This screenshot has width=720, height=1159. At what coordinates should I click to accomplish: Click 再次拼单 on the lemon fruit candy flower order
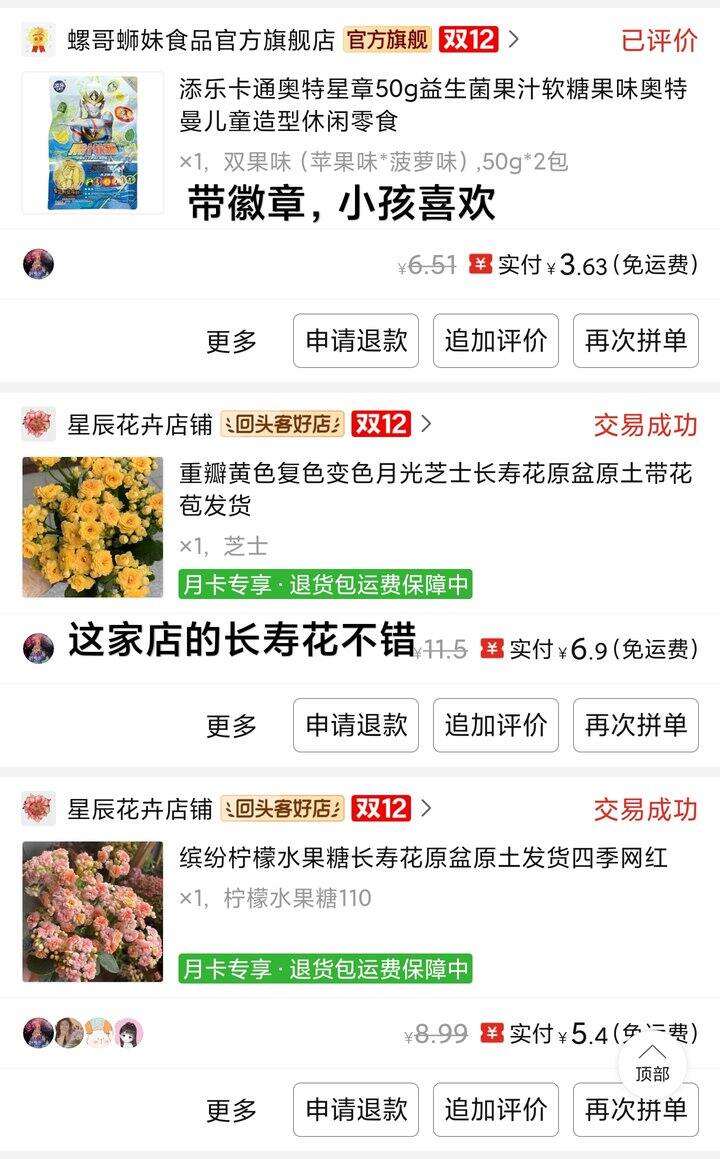coord(636,1110)
